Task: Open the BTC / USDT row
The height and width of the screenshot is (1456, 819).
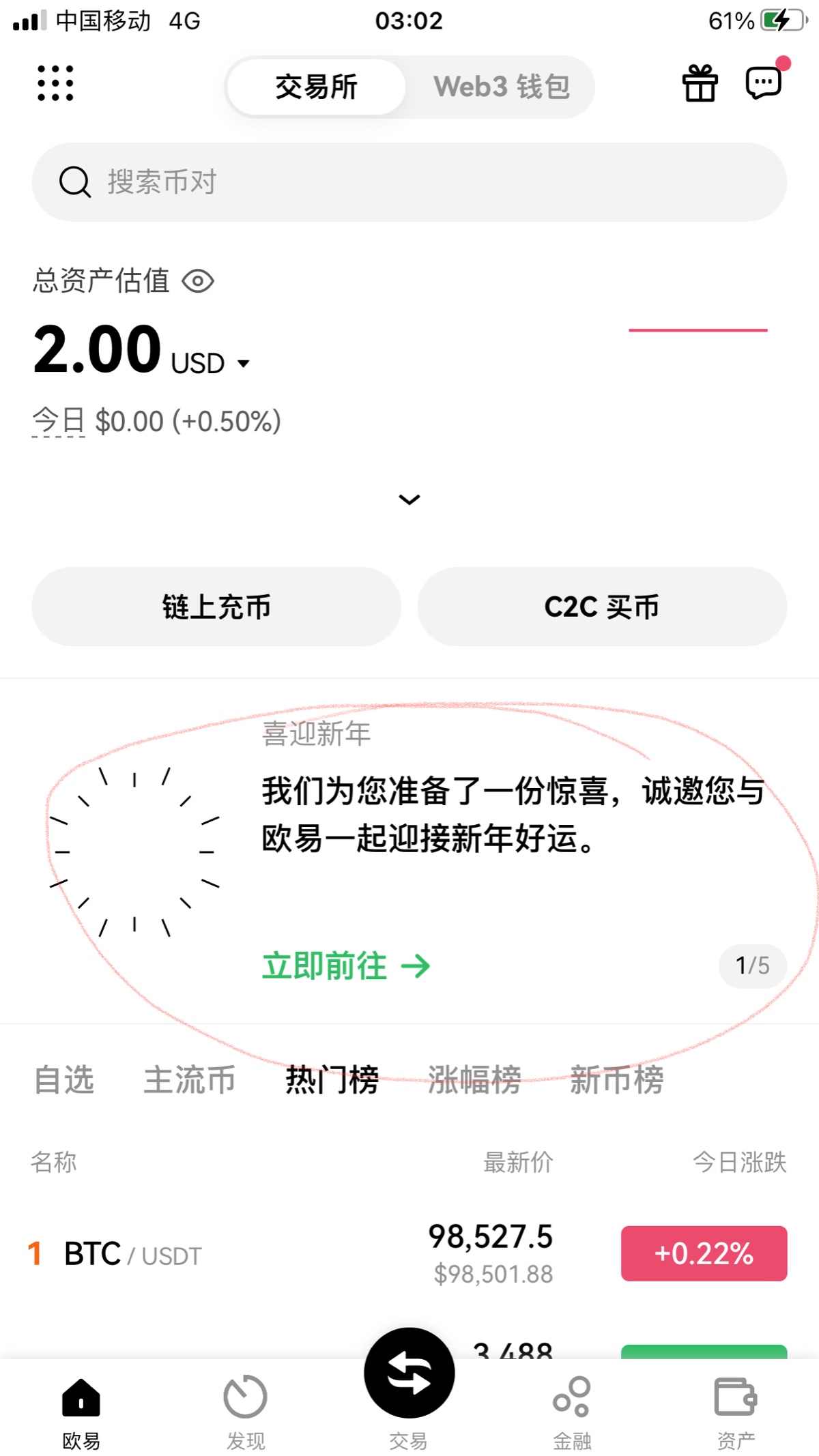Action: (409, 1254)
